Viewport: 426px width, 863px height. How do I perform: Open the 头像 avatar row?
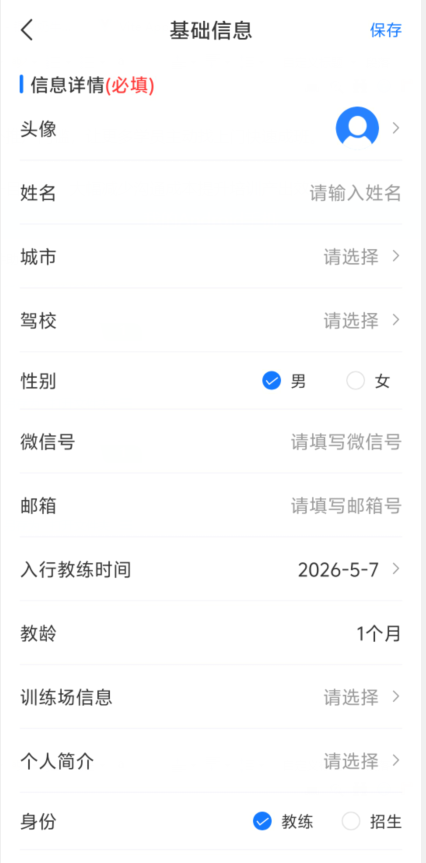[211, 129]
